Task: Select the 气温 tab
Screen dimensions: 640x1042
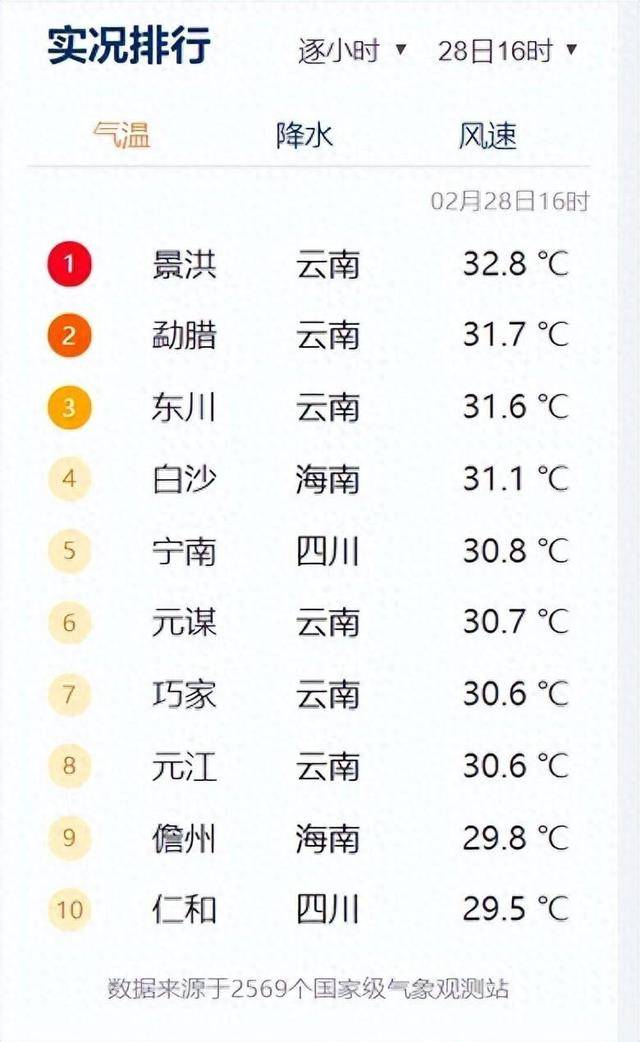Action: [122, 136]
